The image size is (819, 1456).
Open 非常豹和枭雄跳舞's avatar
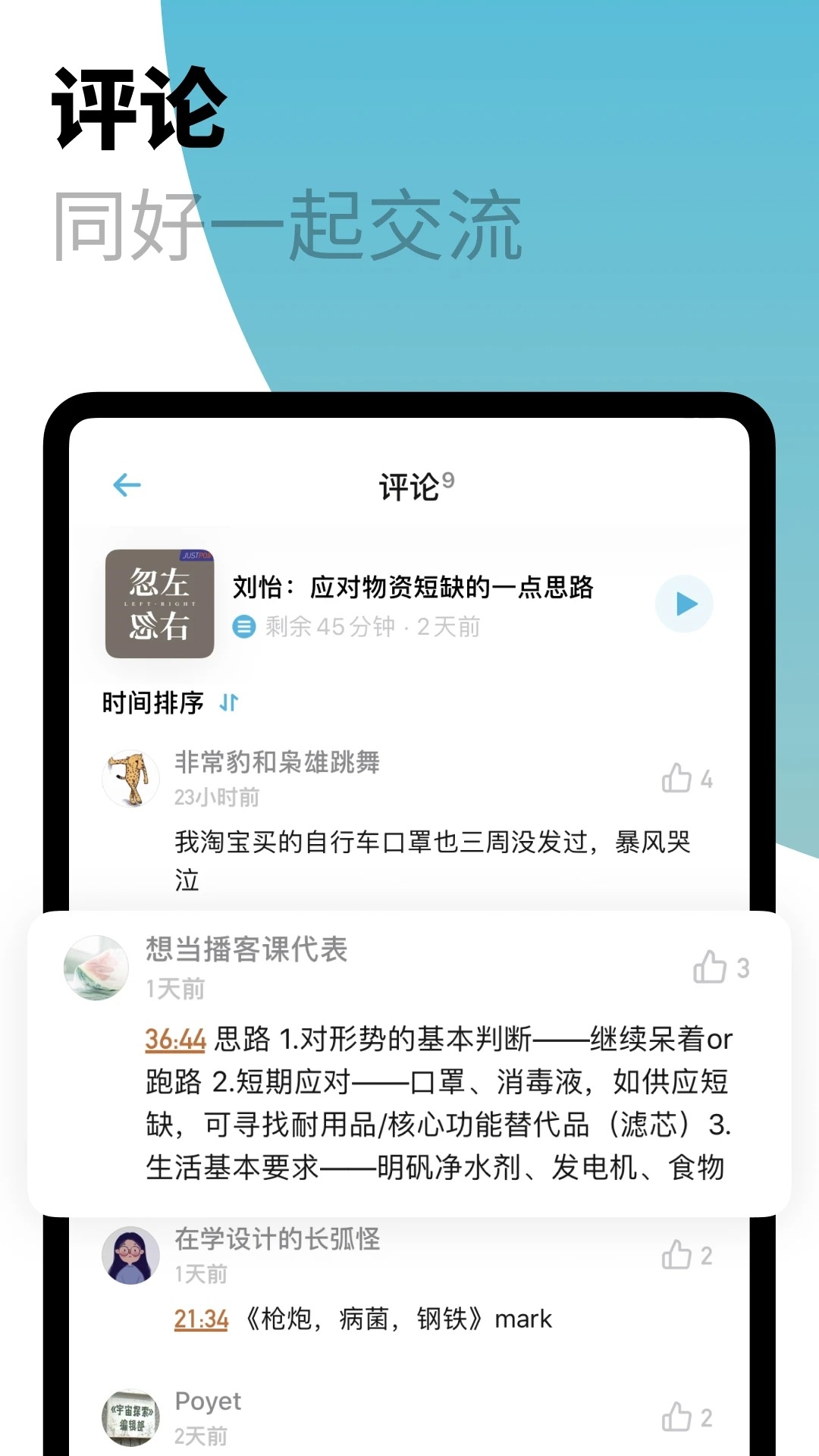[x=130, y=779]
